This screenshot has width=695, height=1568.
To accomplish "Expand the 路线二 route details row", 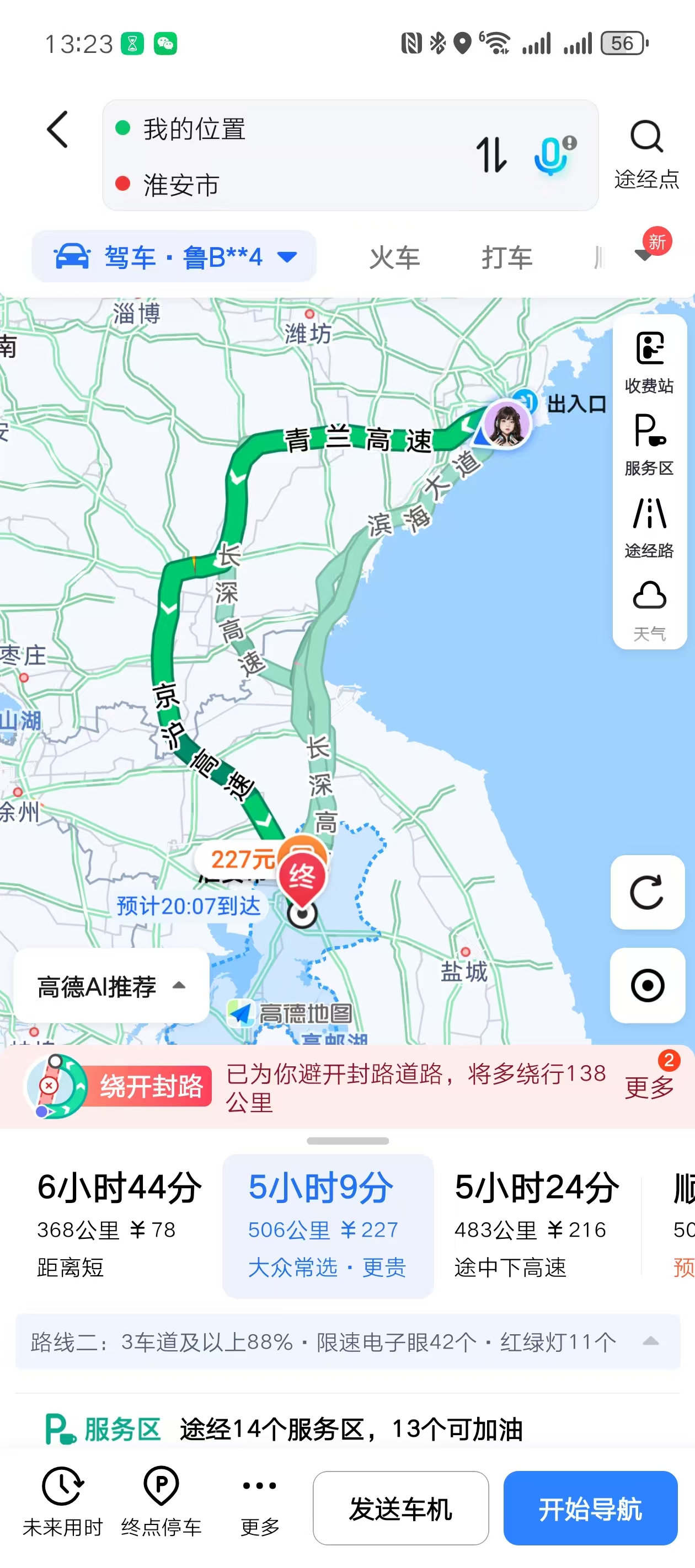I will 347,1342.
